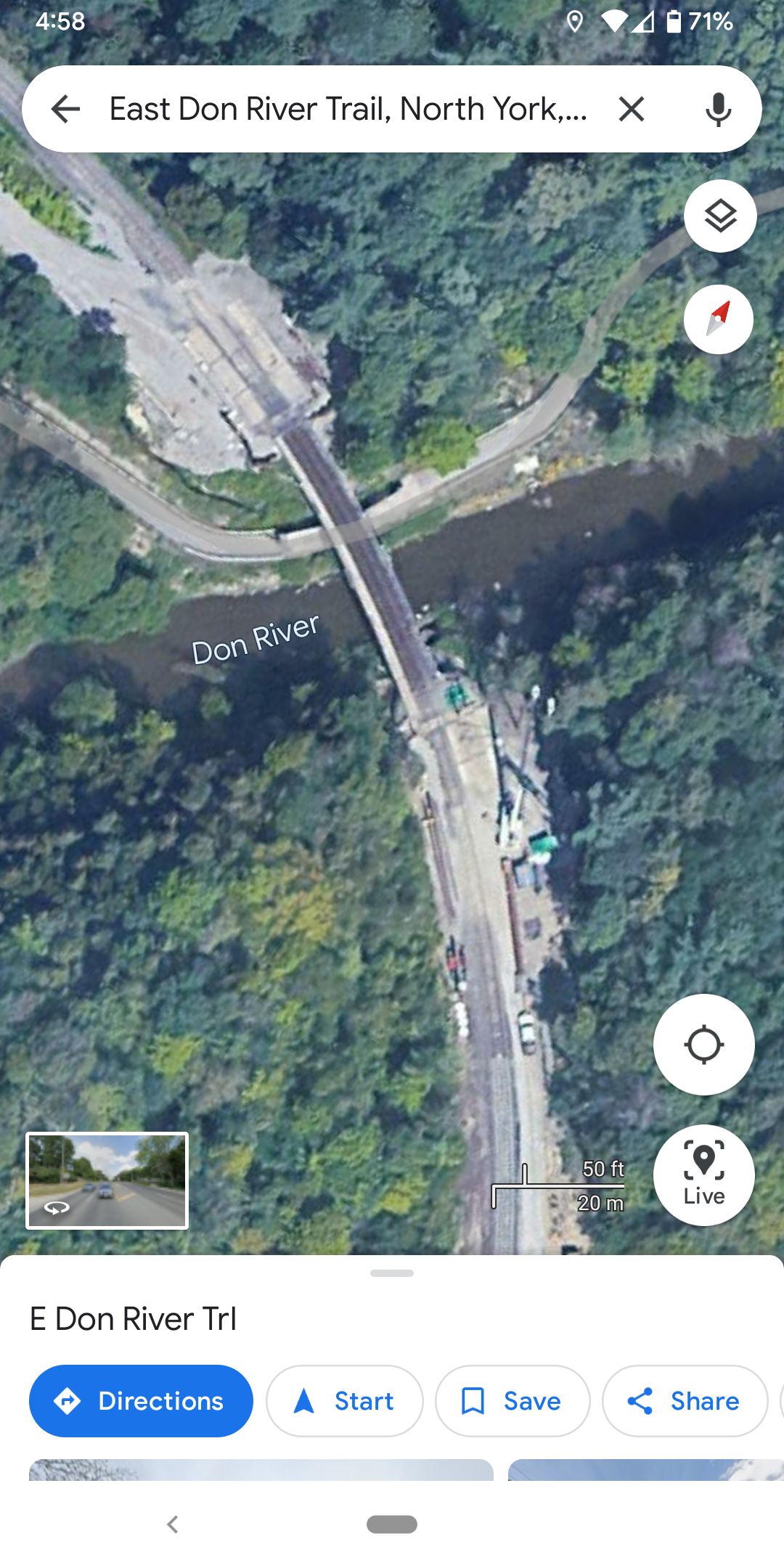Tap the system home pill
The image size is (784, 1568).
(392, 1524)
